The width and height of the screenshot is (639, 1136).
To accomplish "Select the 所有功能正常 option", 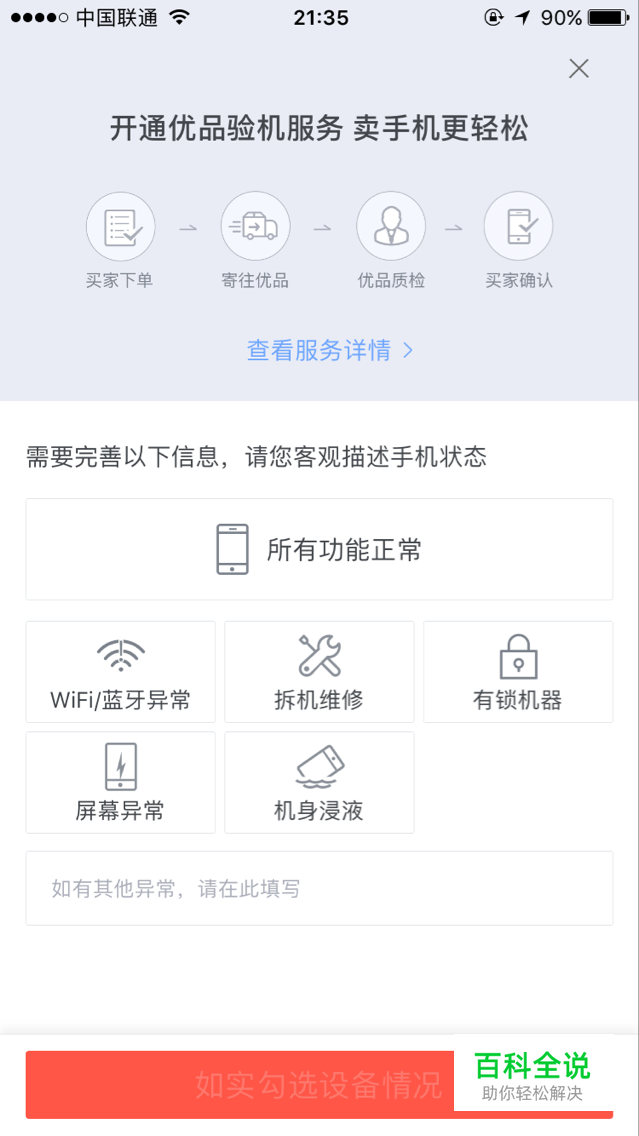I will [320, 549].
